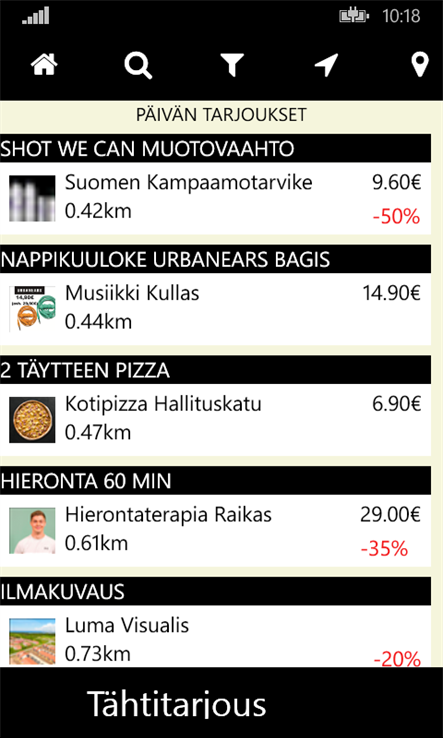The height and width of the screenshot is (738, 443).
Task: Go to the home icon
Action: pos(44,64)
